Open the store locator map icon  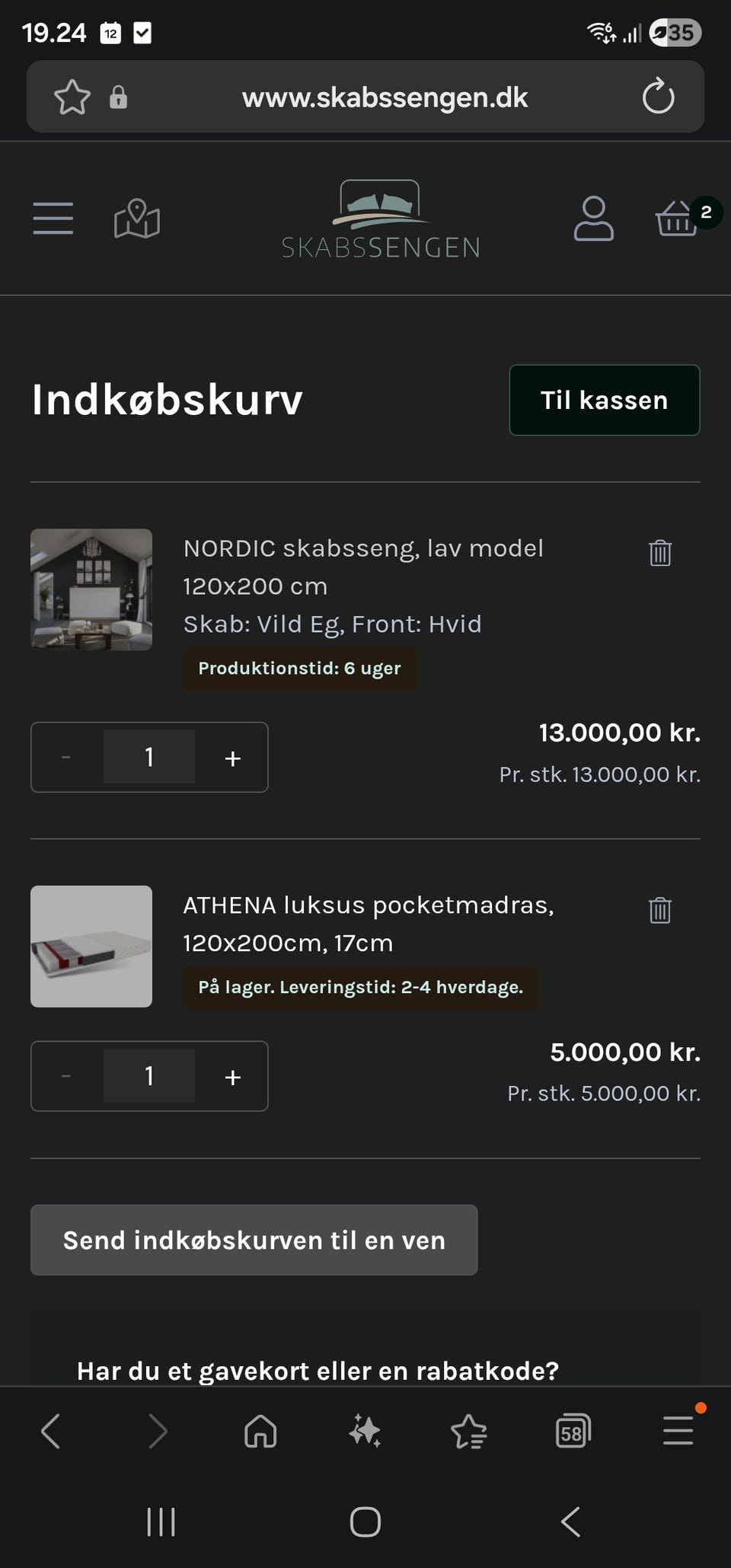coord(137,219)
